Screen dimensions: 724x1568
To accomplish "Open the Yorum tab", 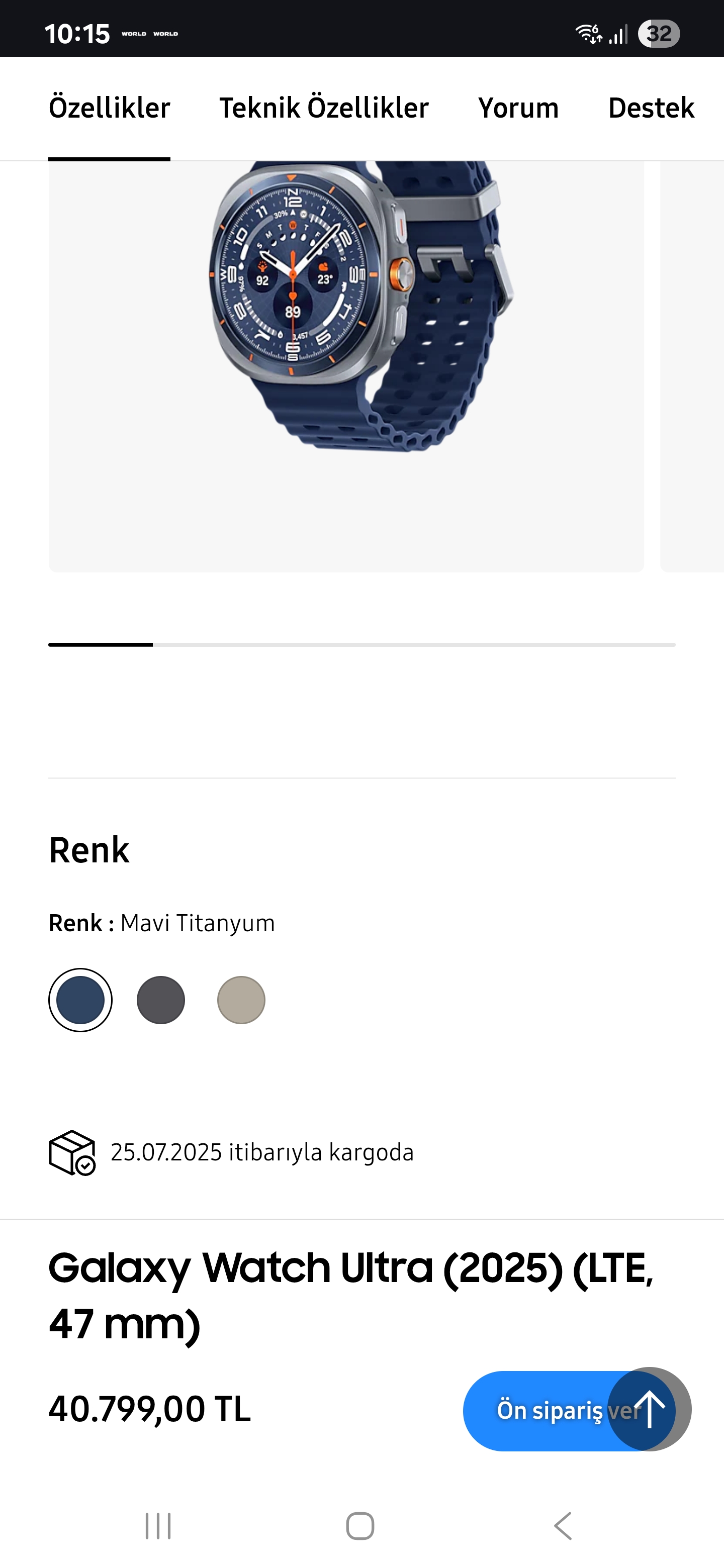I will (518, 108).
